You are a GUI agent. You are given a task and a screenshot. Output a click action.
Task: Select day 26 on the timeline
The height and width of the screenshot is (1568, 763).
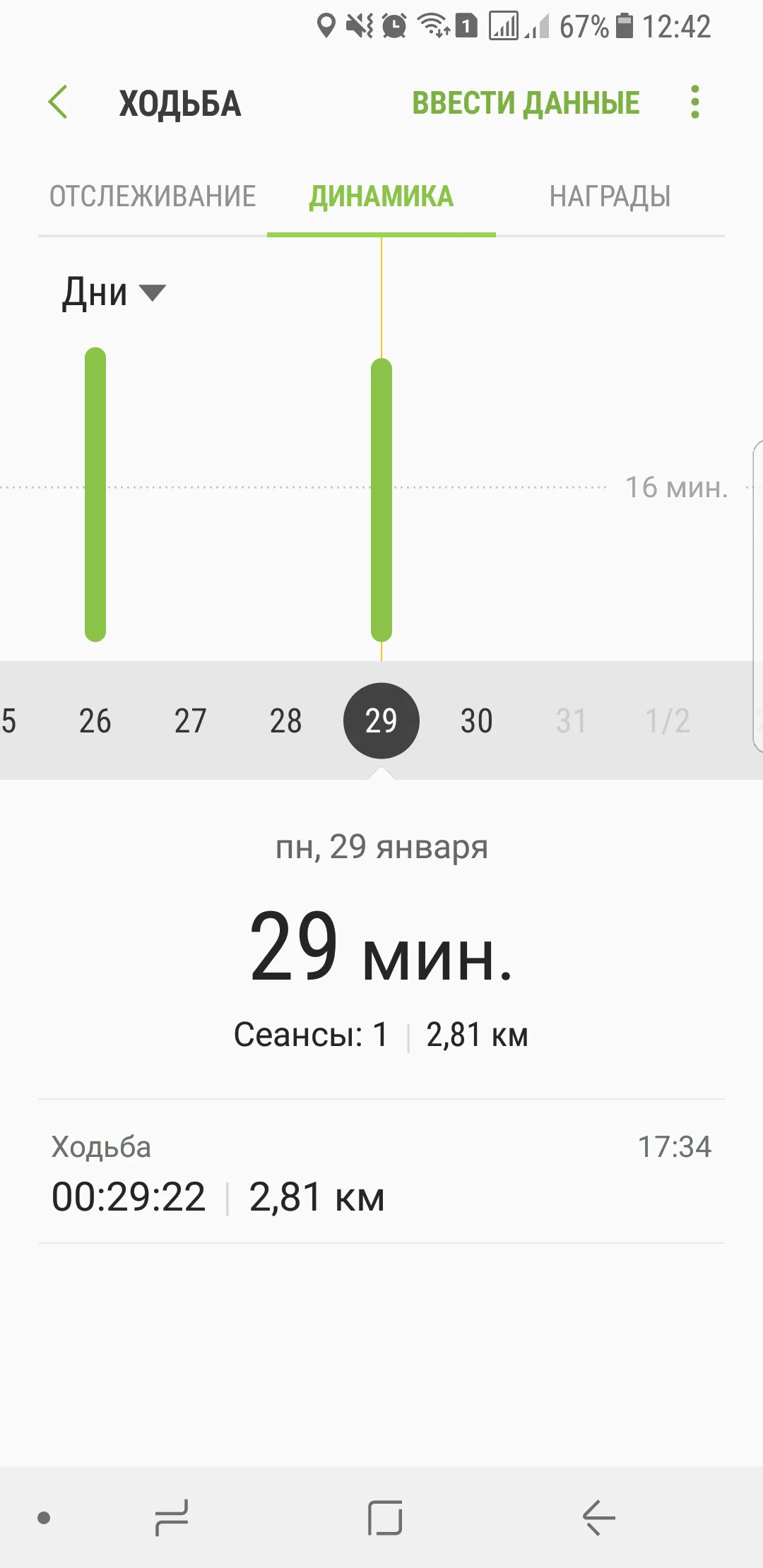[x=95, y=721]
